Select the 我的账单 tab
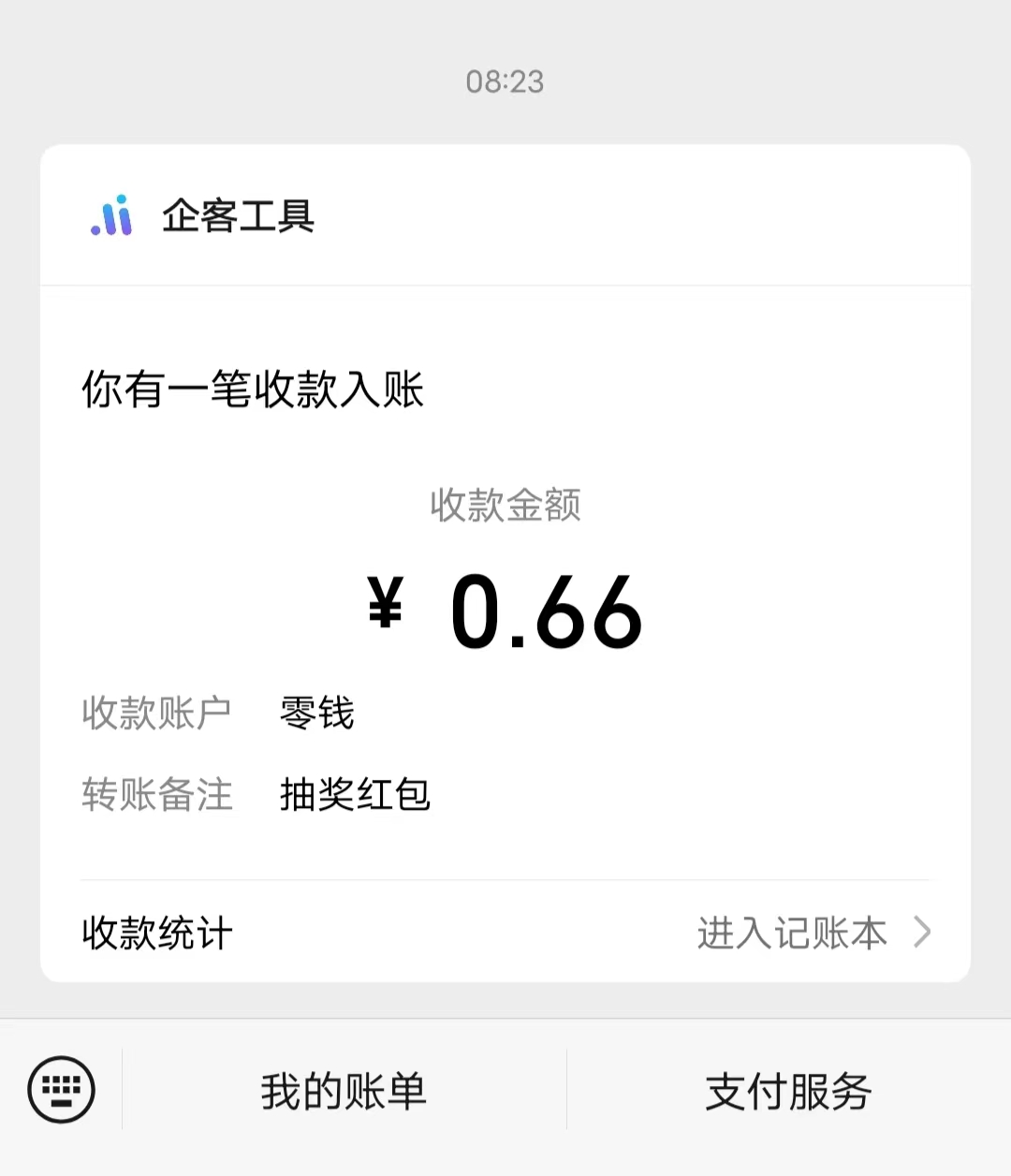 click(x=342, y=1088)
